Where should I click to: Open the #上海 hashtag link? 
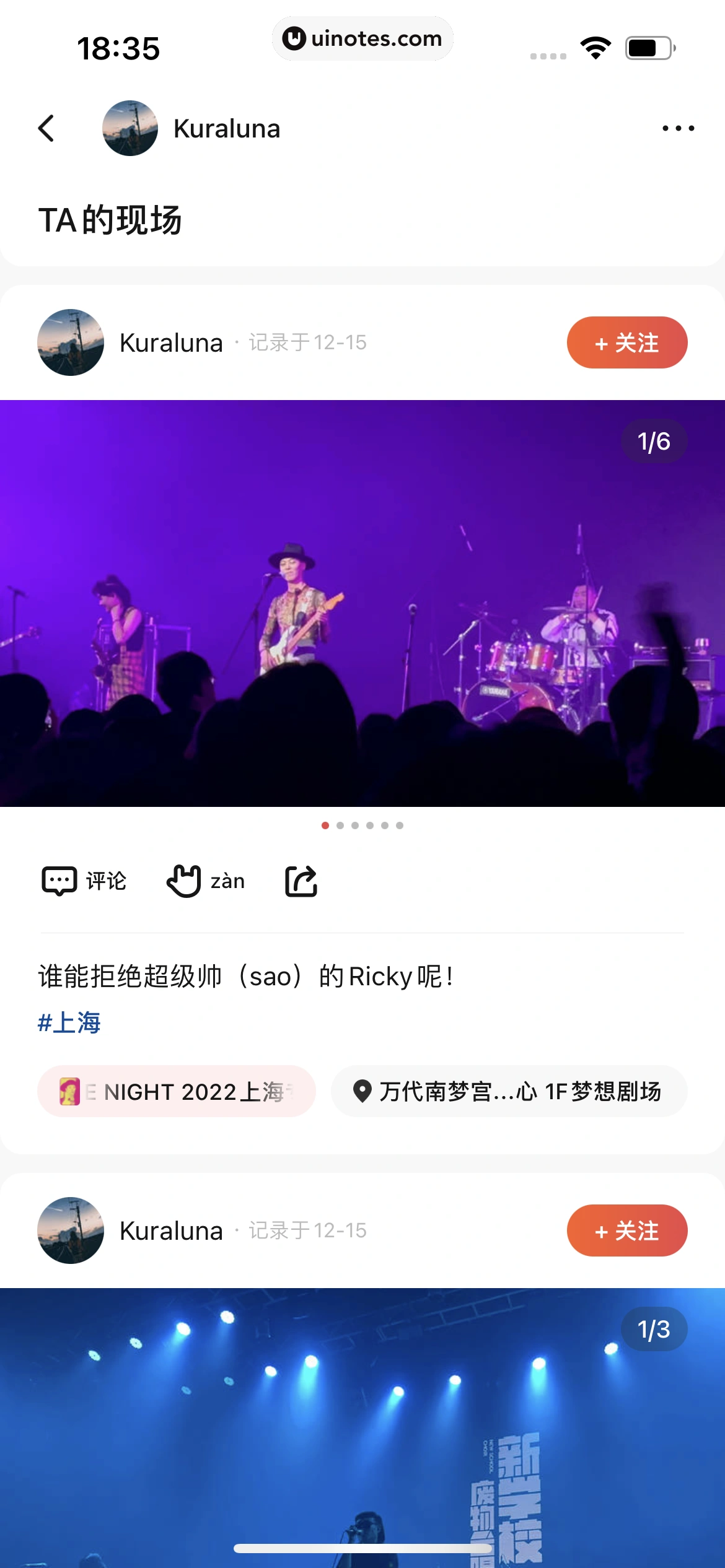pos(69,1022)
